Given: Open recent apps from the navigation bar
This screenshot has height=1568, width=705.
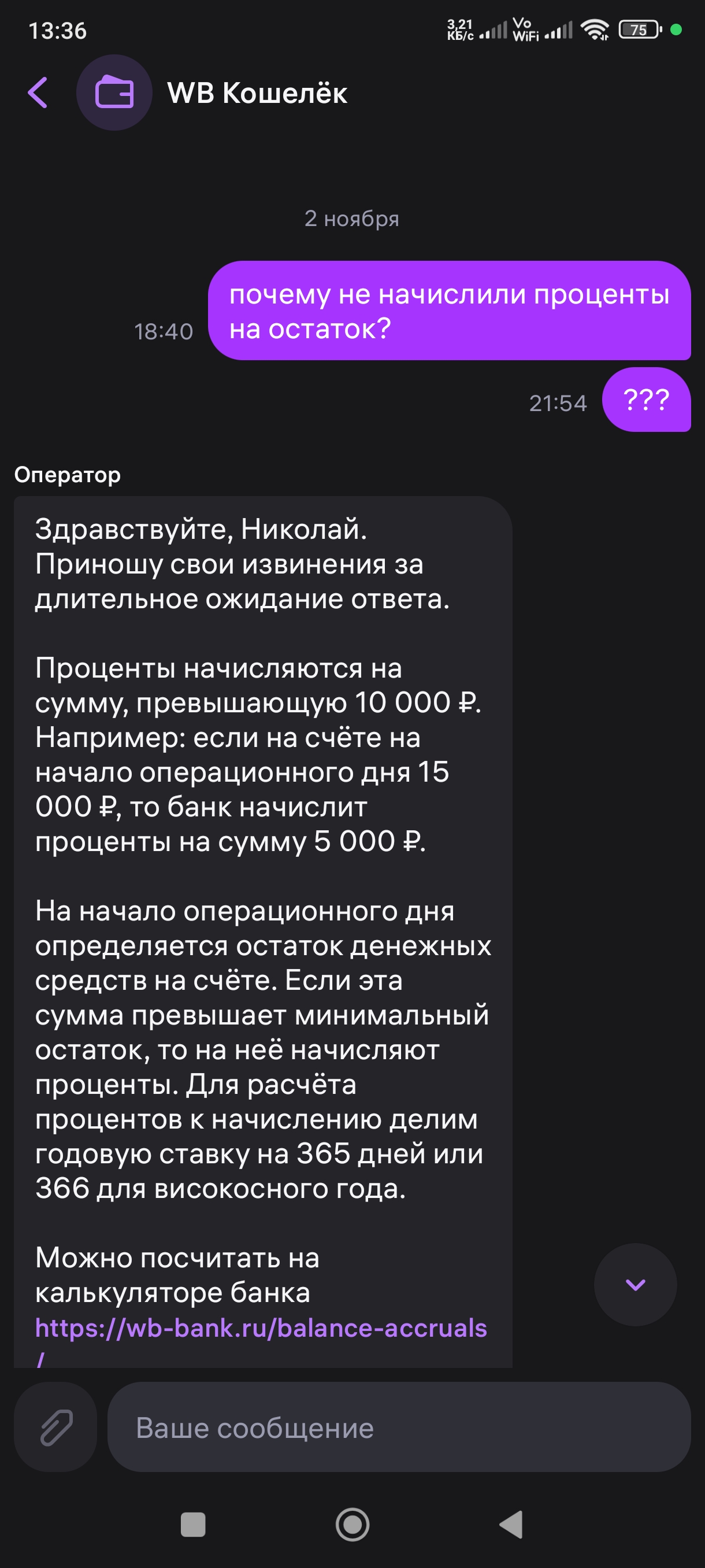Looking at the screenshot, I should [x=193, y=1524].
